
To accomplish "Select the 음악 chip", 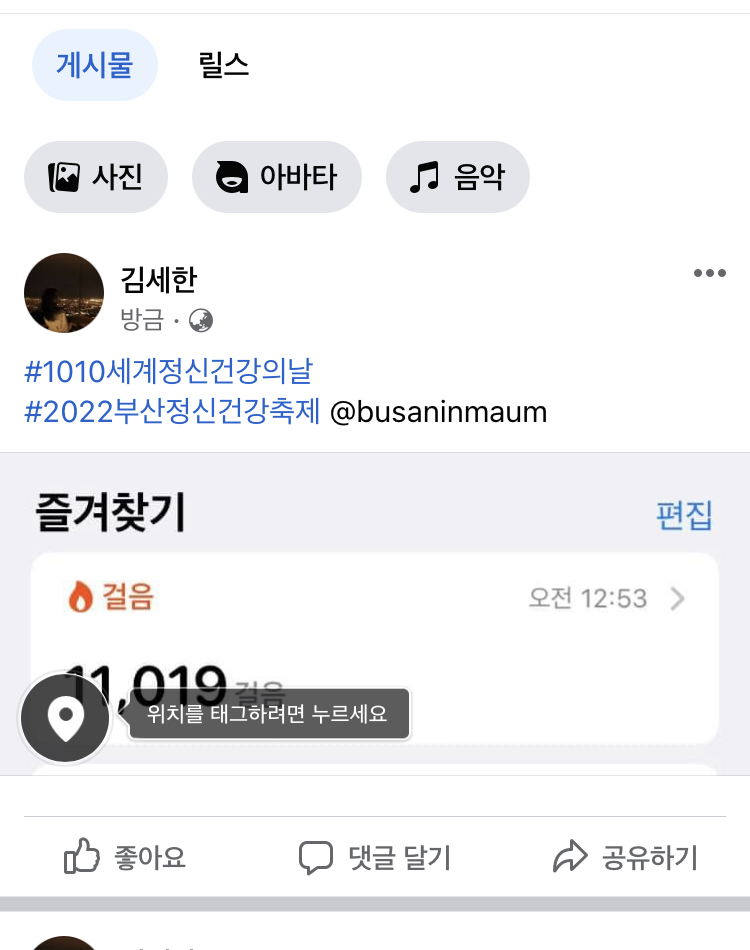I will coord(457,178).
